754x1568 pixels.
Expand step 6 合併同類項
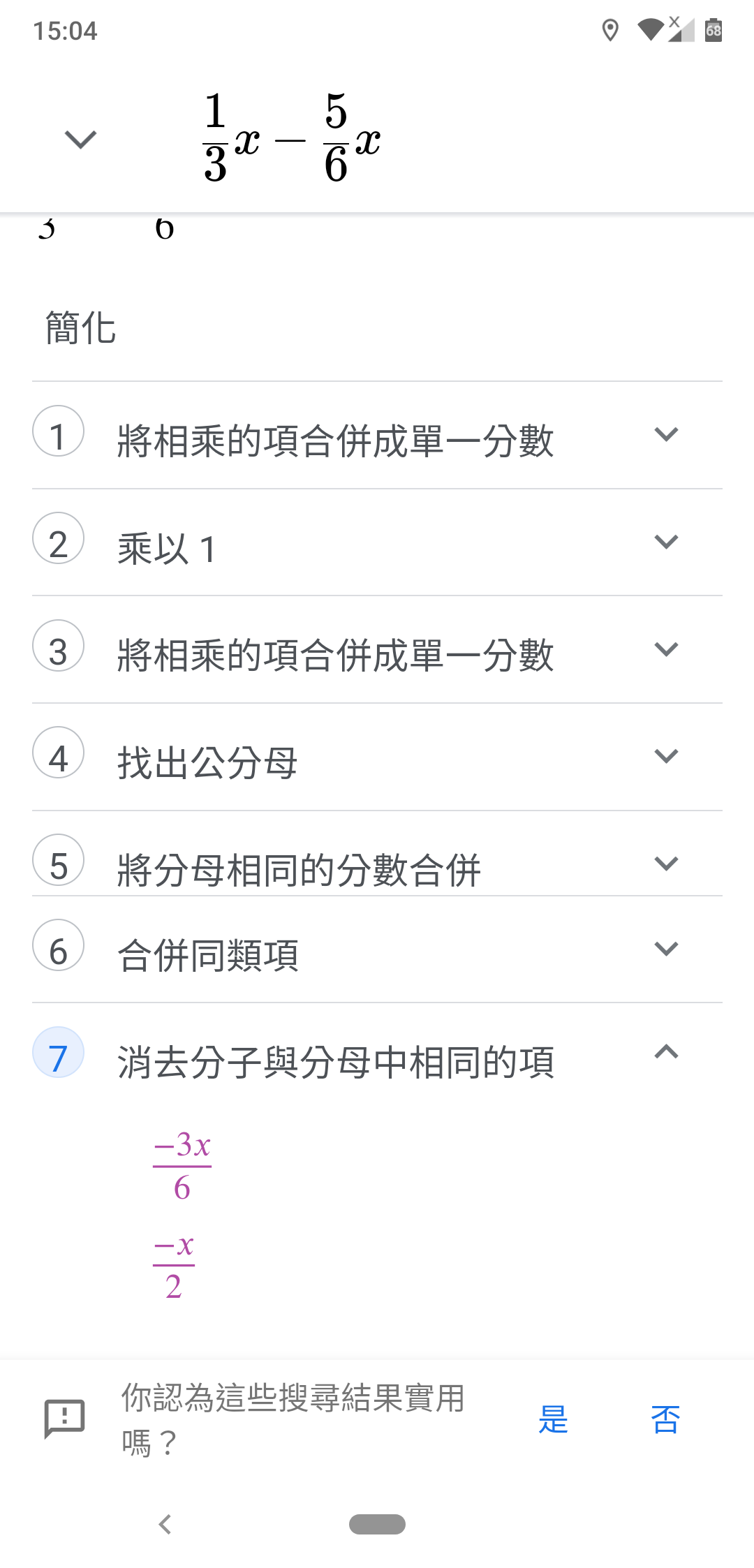(x=666, y=949)
